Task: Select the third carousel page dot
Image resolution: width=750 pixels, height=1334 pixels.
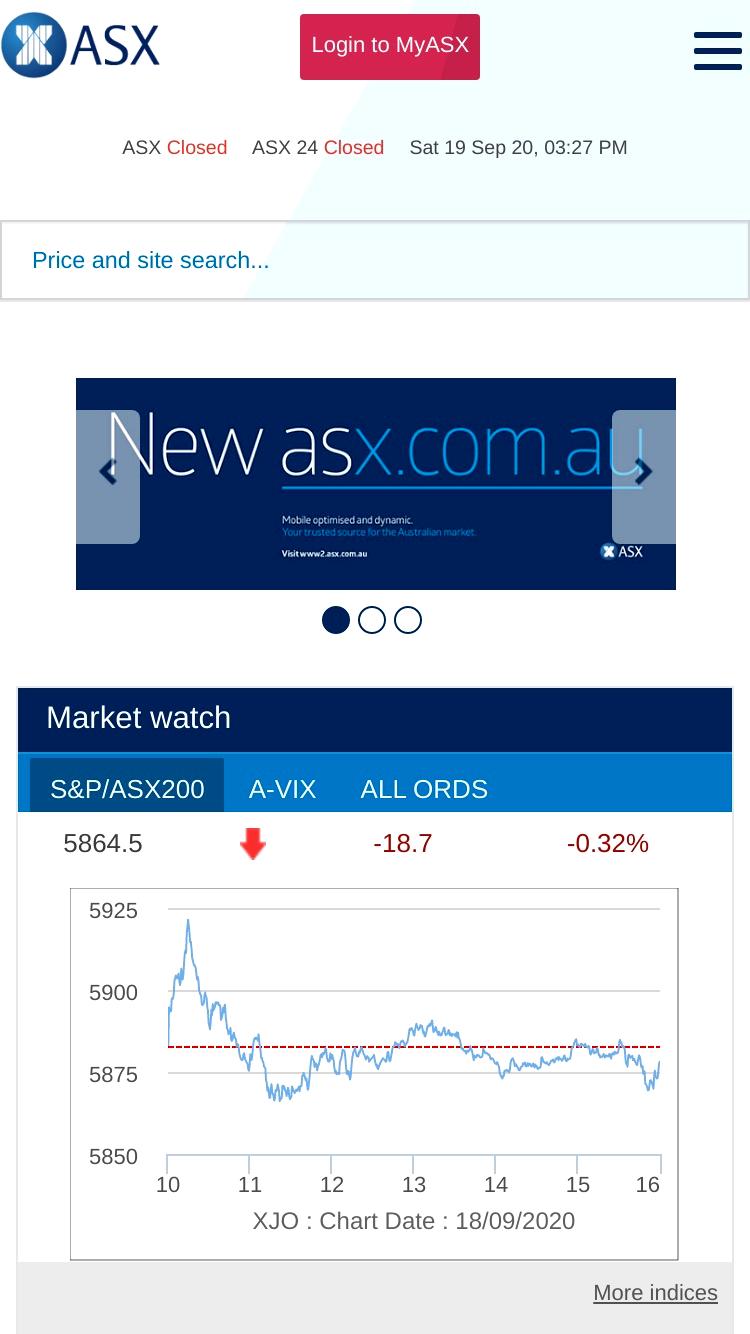Action: (x=408, y=620)
